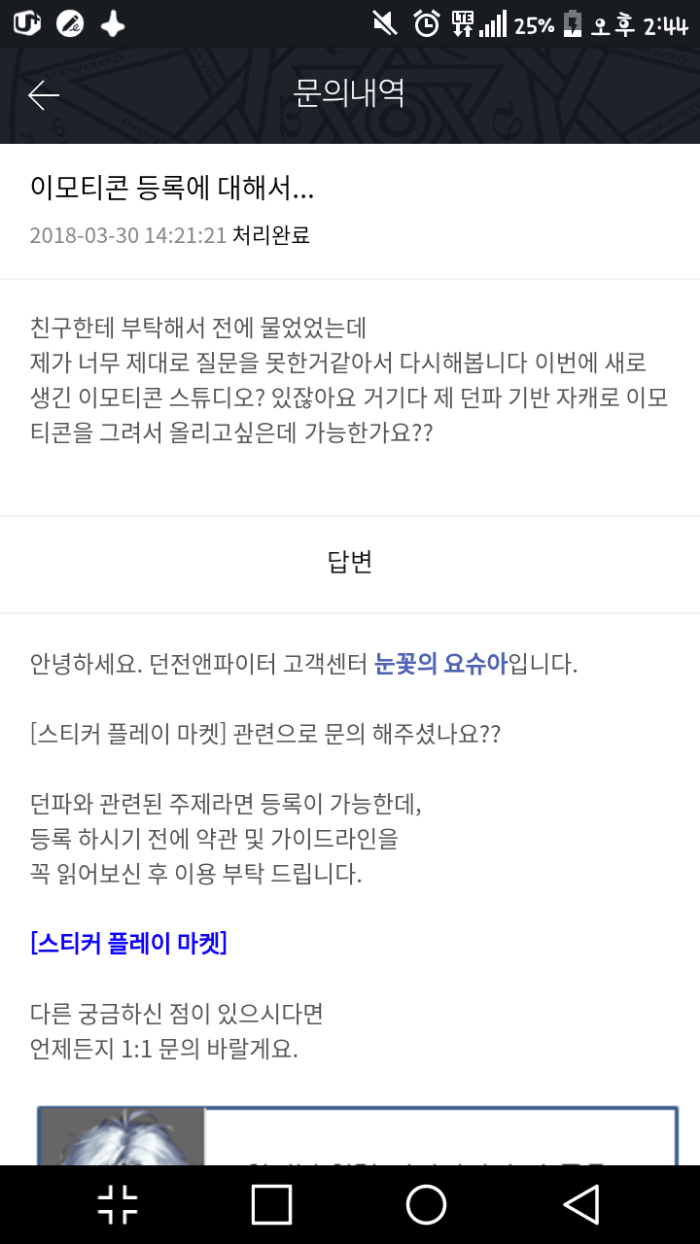Go back from the 문의내역 page

click(44, 95)
